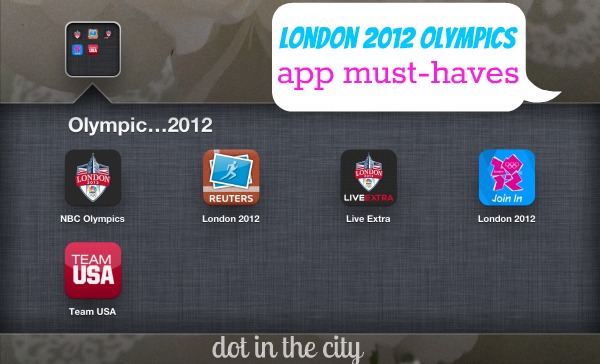The width and height of the screenshot is (600, 364).
Task: Open the Team USA app
Action: [x=93, y=270]
